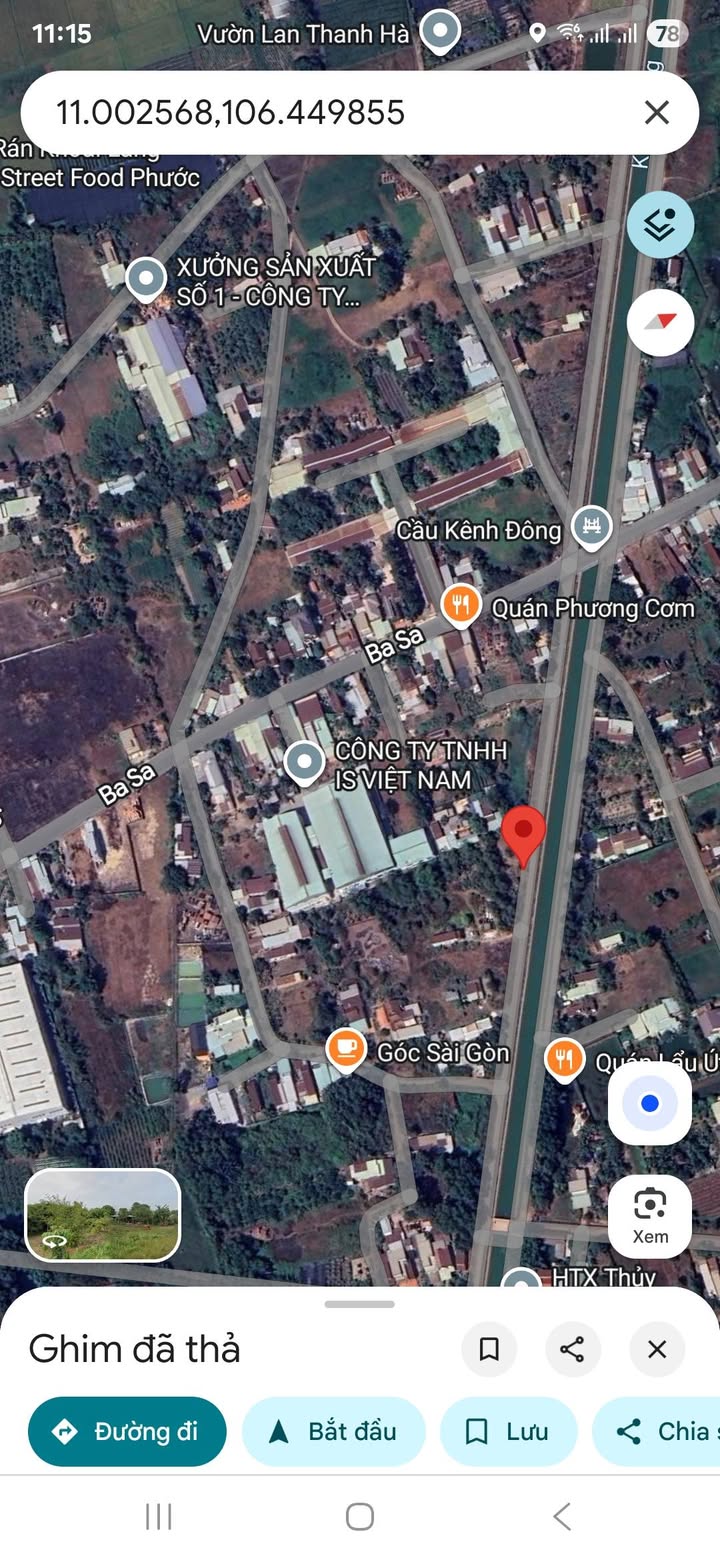Go to the home screen

(x=360, y=1516)
